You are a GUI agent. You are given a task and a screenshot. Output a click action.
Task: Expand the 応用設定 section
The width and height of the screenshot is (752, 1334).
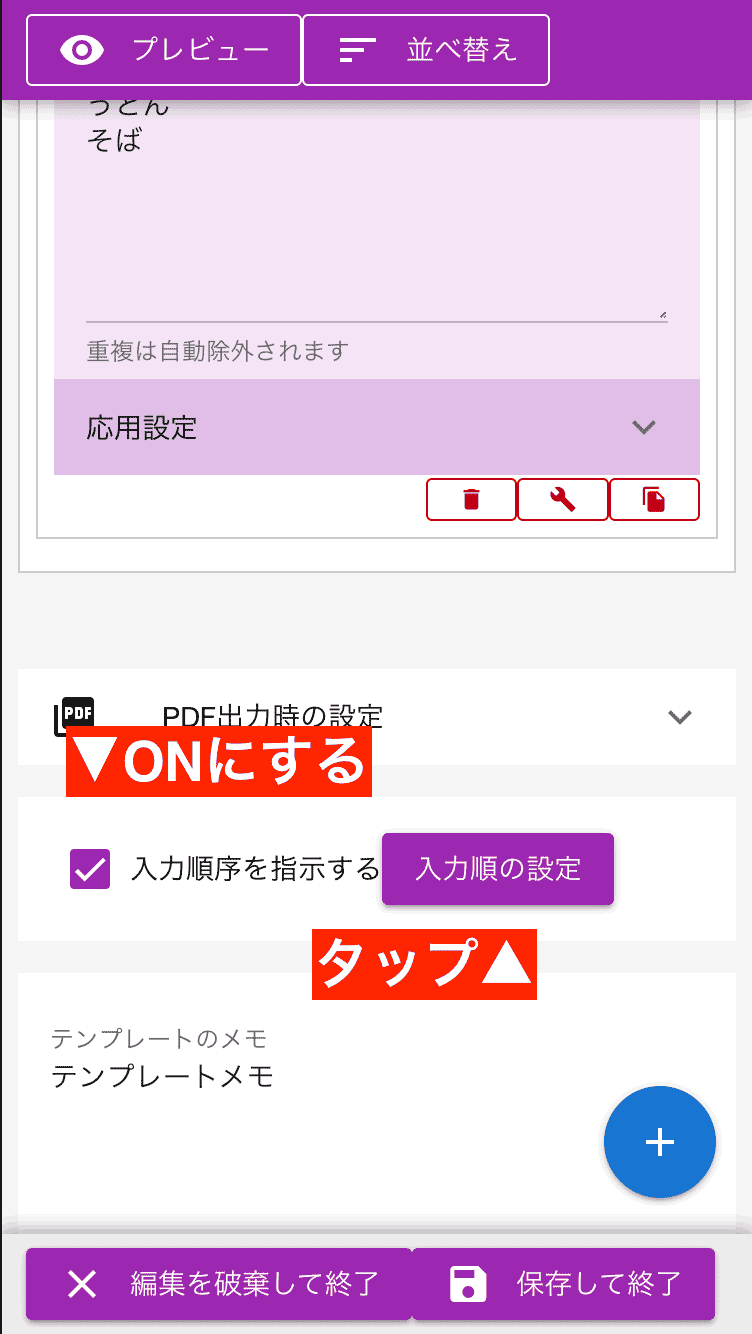(x=376, y=427)
